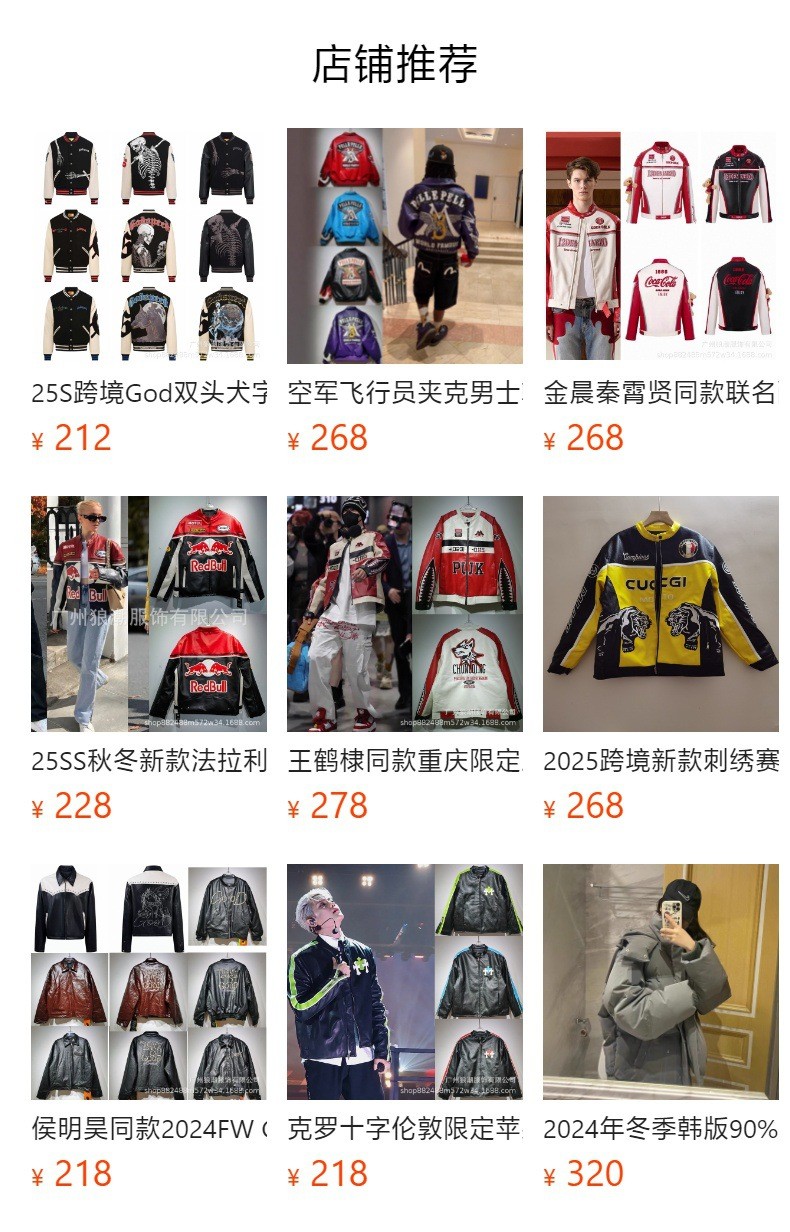View the 王鹤棣同款重庆限定 jacket thumbnail
Viewport: 790px width, 1232px height.
pos(404,614)
